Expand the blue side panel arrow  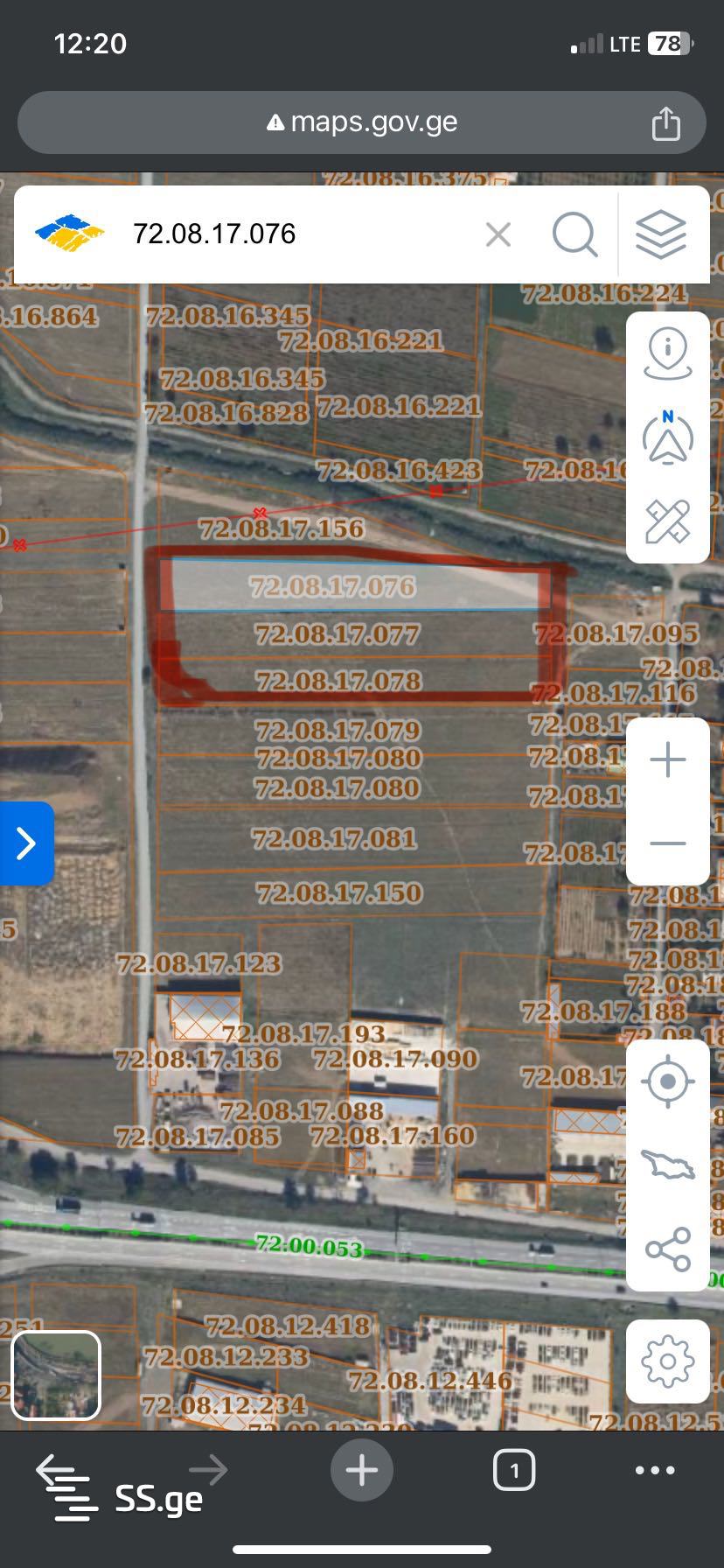[x=26, y=843]
